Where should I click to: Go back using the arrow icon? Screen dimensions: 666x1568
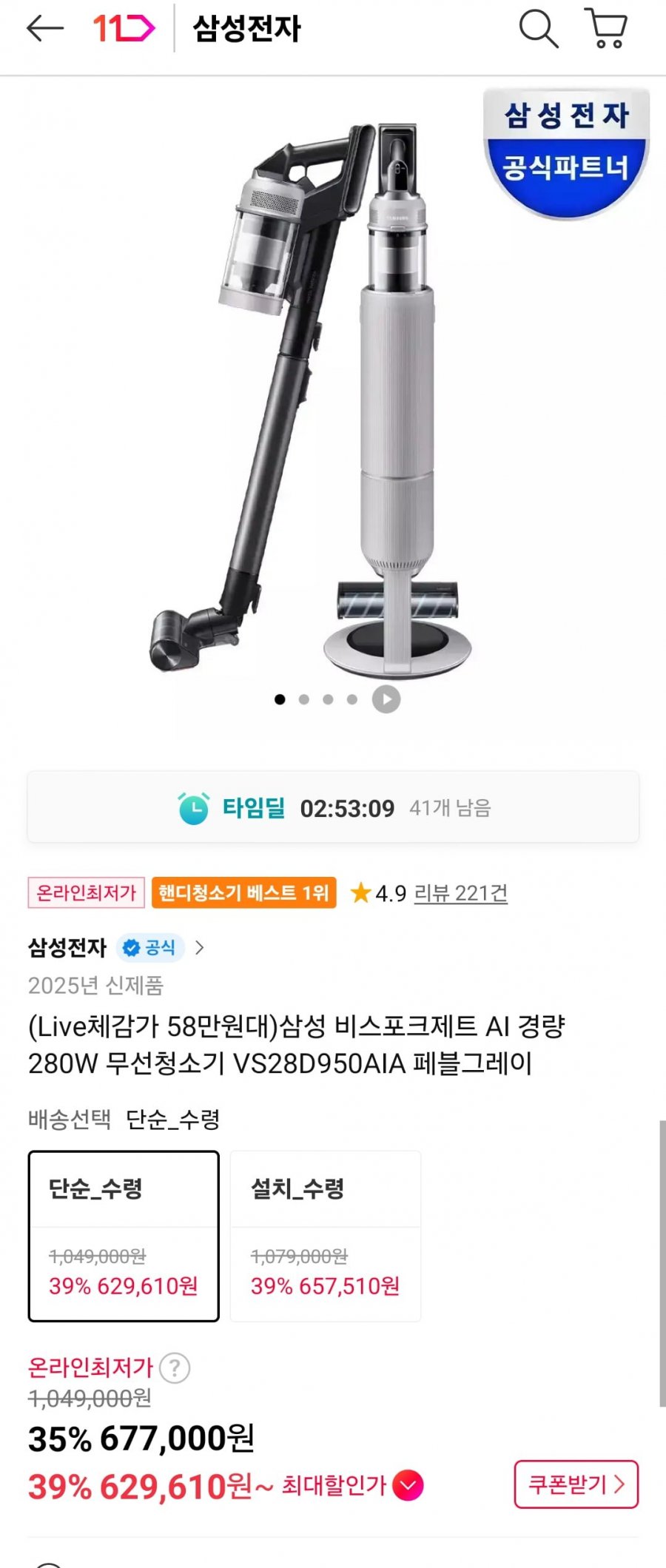(x=44, y=29)
